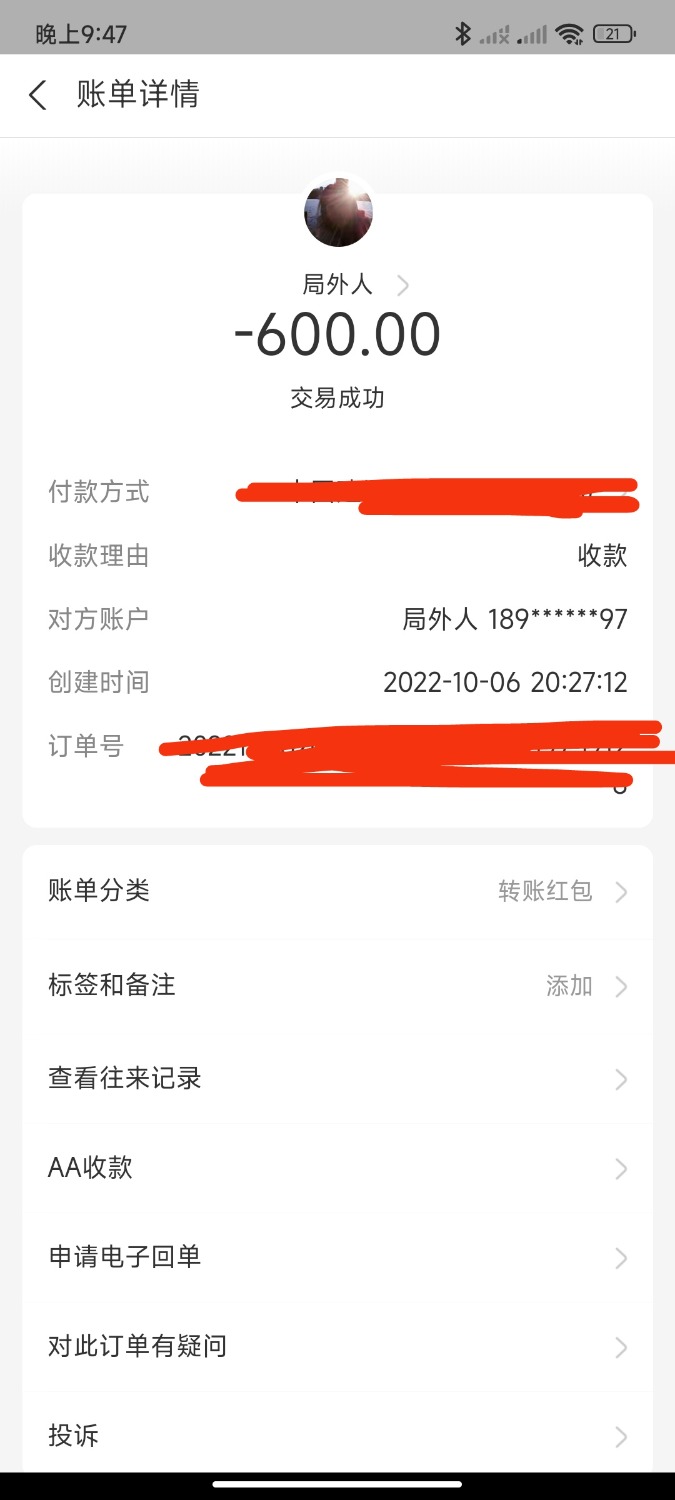The image size is (675, 1500).
Task: Go back from 账单详情 page
Action: click(38, 96)
